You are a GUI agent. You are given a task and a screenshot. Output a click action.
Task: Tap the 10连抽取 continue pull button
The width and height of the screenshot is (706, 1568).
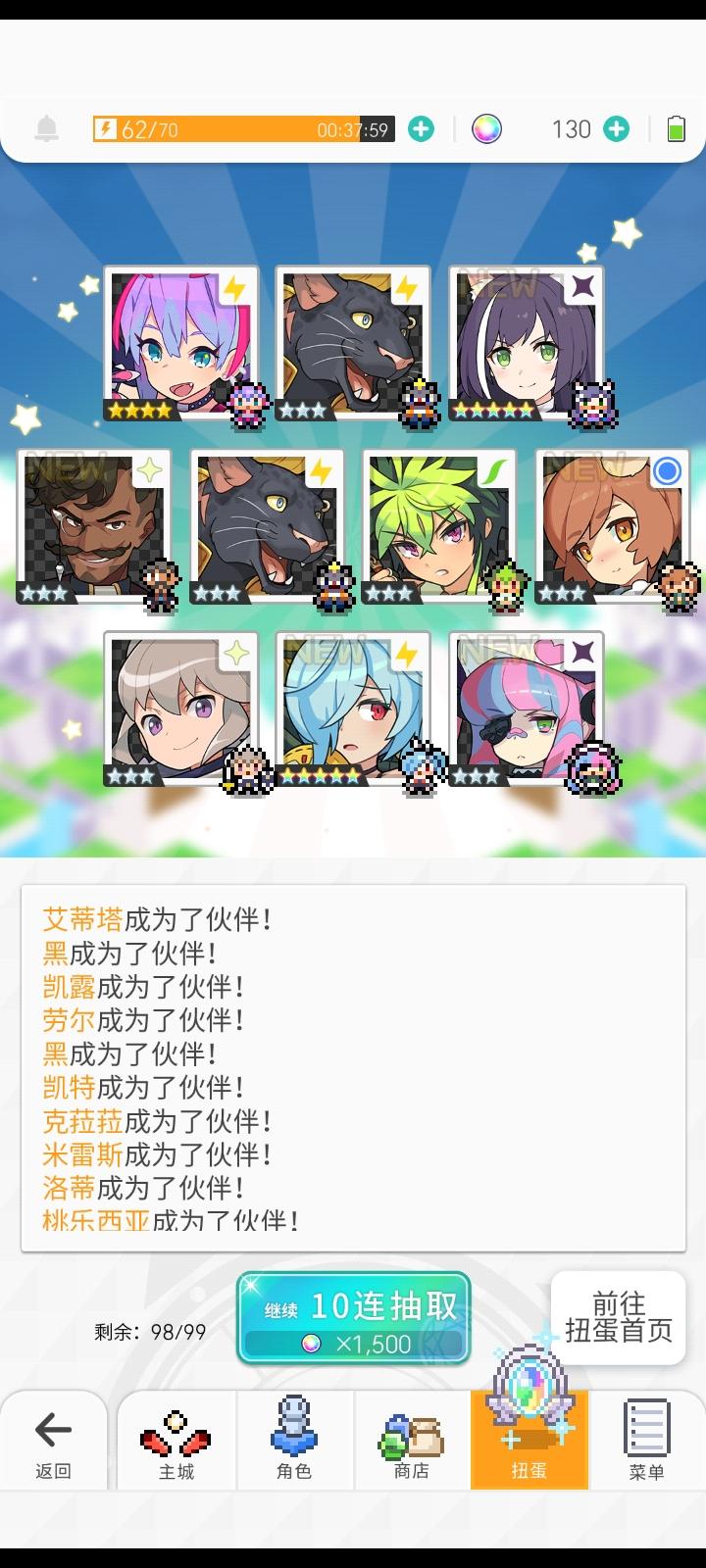click(353, 1317)
